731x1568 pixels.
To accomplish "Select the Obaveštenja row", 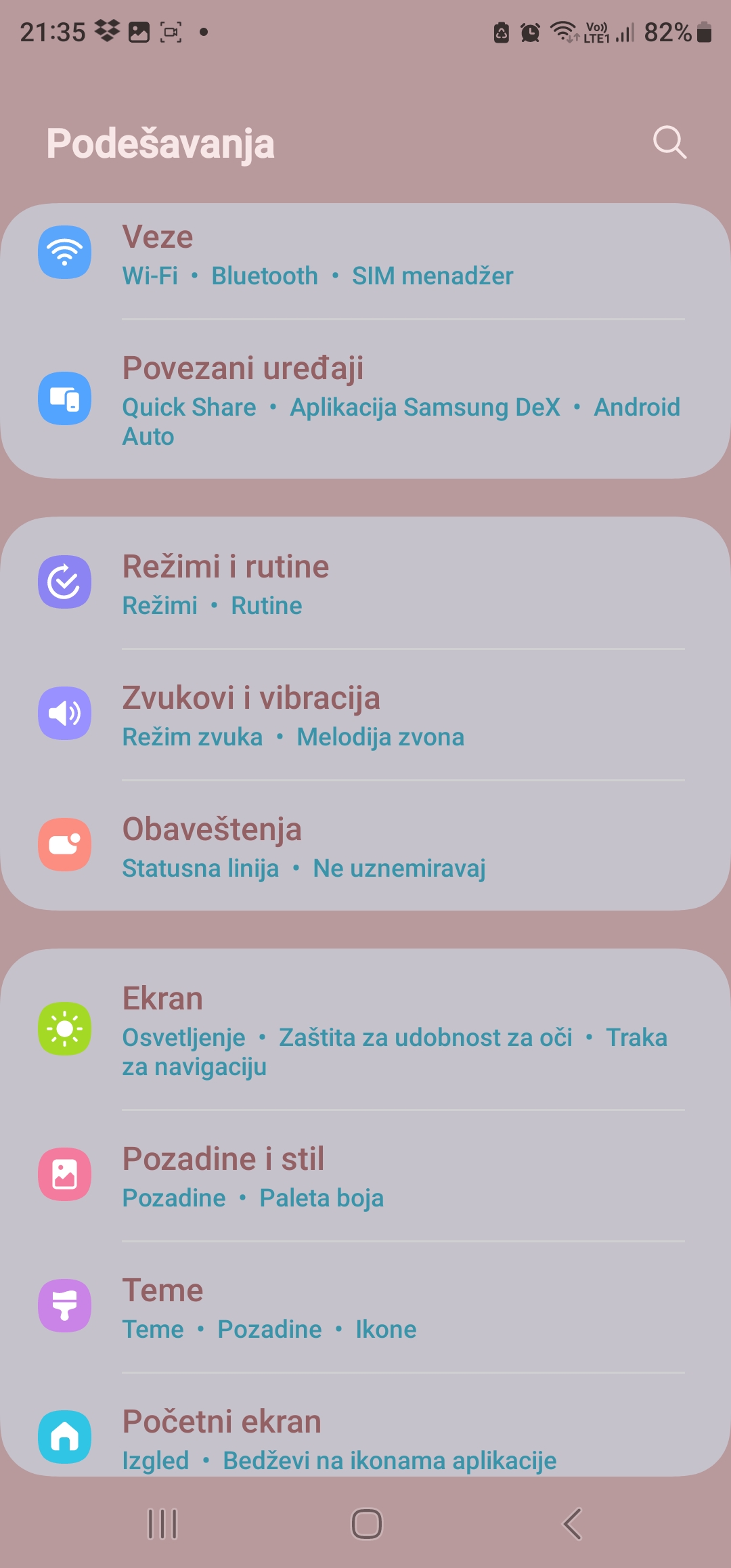I will click(x=365, y=846).
